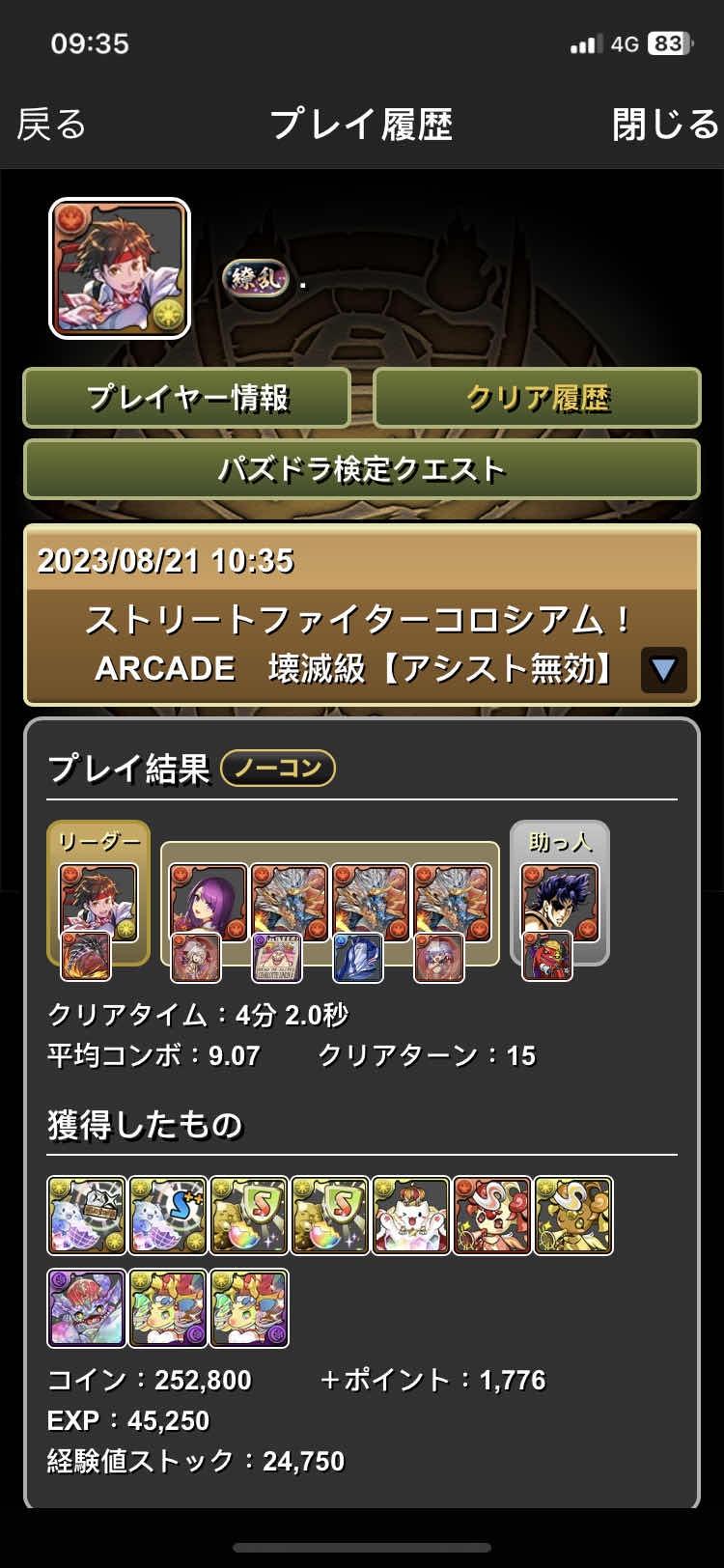
Task: View the leader monster in リーダー slot
Action: 98,904
